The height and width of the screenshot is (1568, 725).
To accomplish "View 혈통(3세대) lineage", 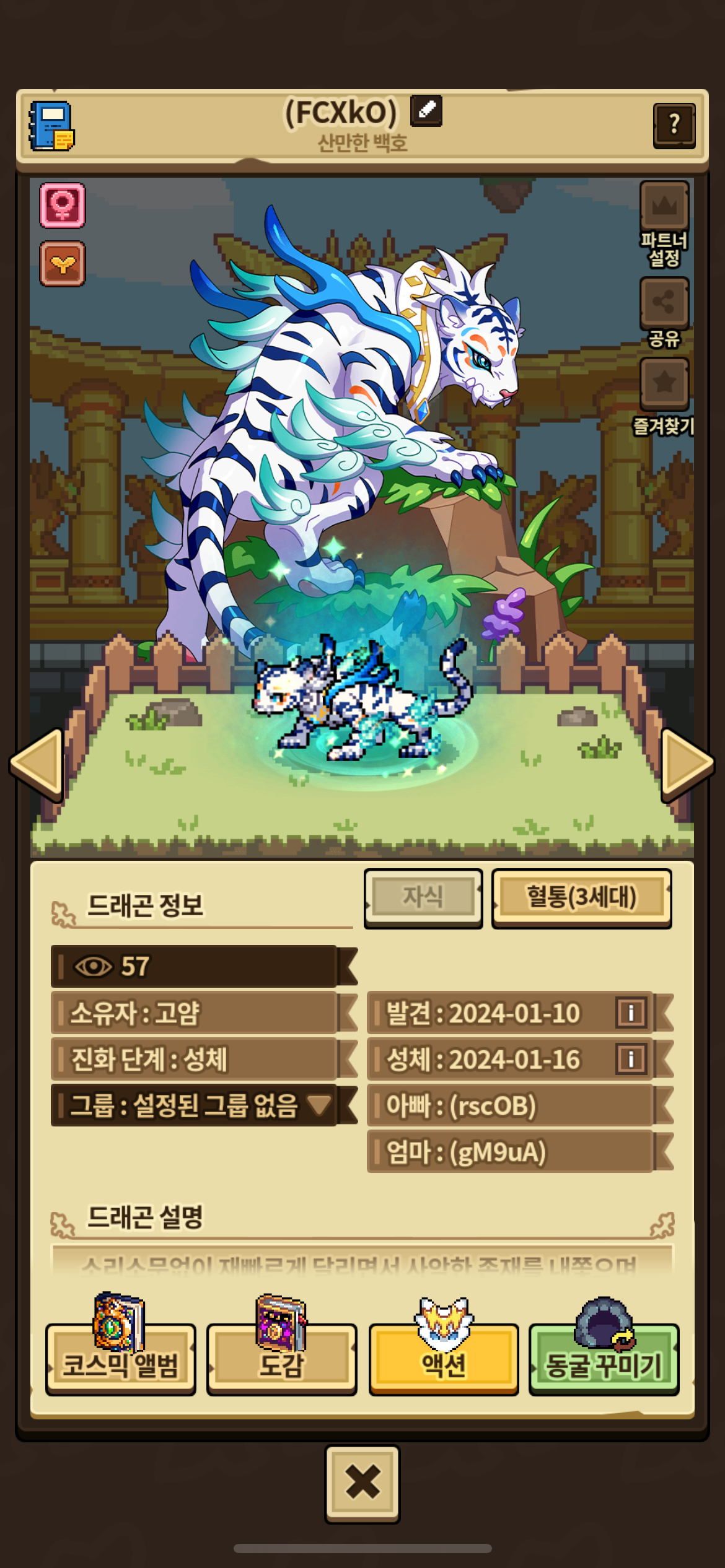I will click(581, 897).
